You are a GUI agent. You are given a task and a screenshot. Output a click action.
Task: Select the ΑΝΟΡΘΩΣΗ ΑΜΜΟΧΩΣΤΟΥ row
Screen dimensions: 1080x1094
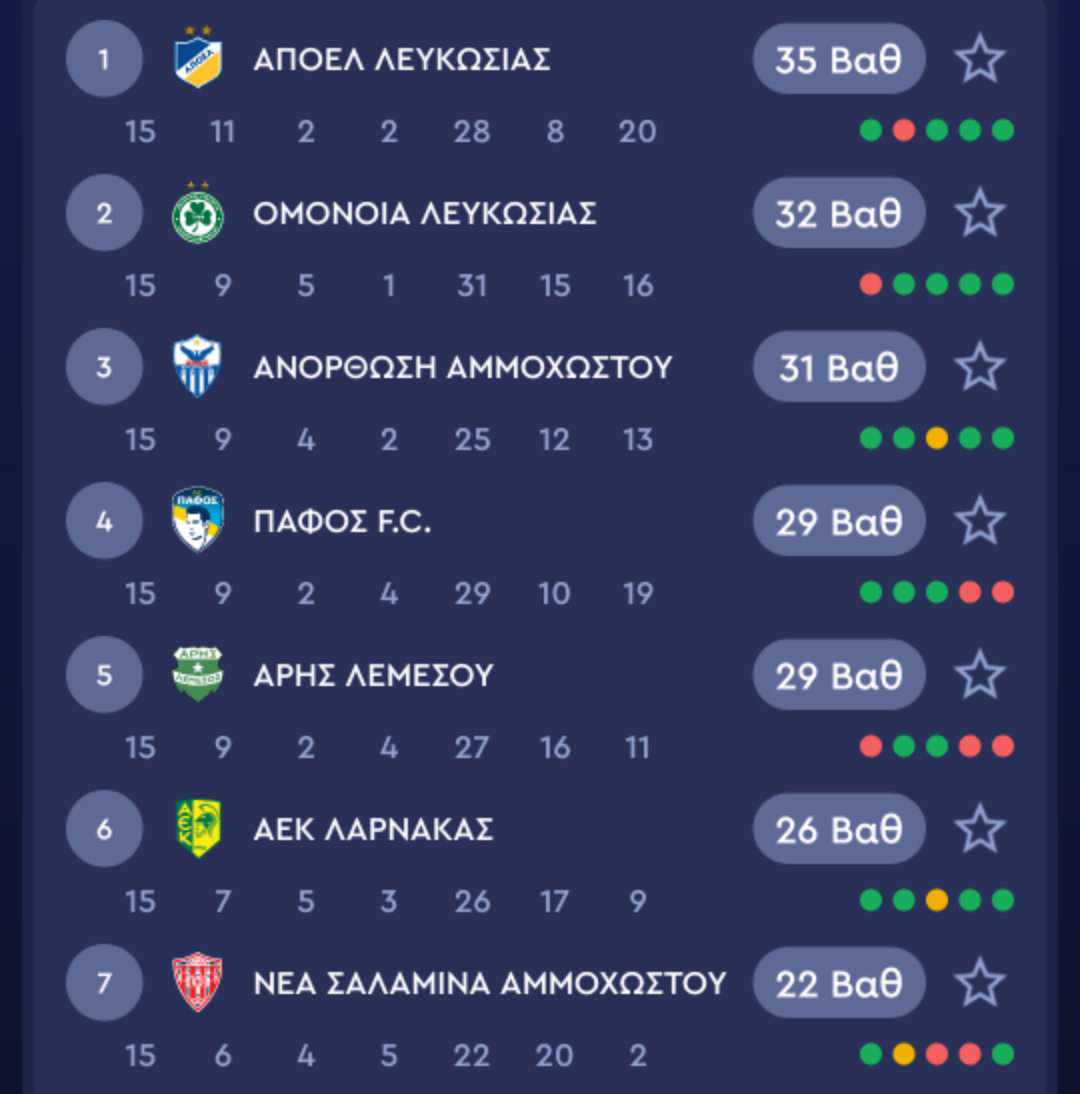(x=462, y=368)
